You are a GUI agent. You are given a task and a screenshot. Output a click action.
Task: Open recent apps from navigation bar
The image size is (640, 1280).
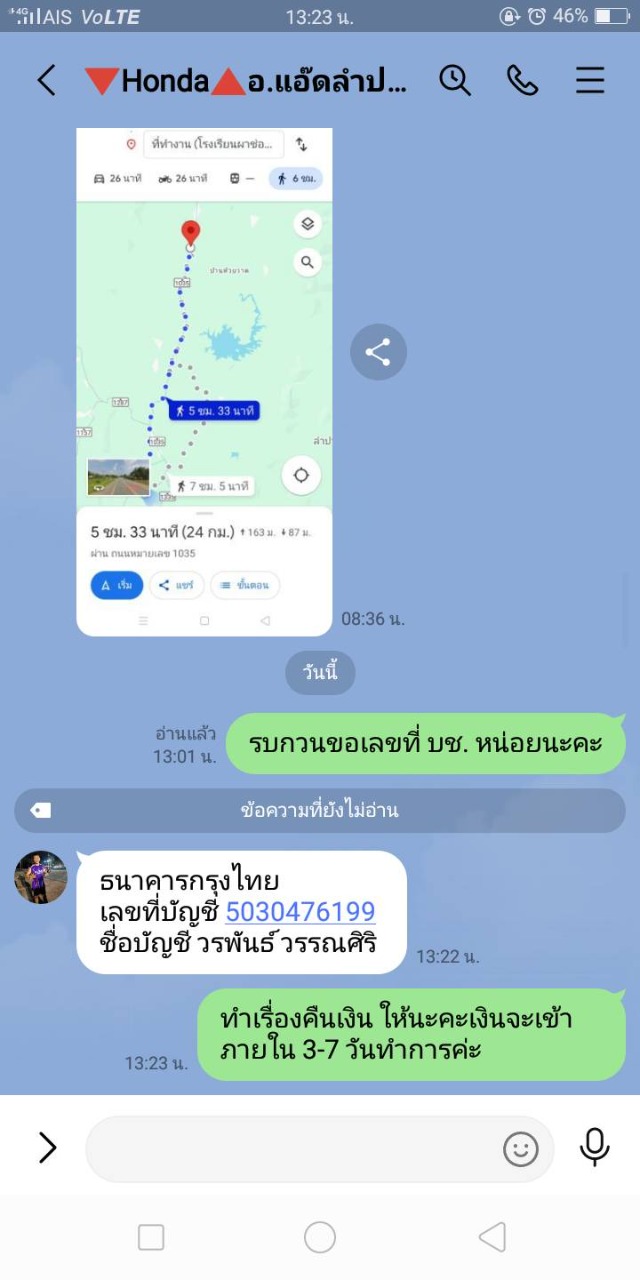(151, 1237)
